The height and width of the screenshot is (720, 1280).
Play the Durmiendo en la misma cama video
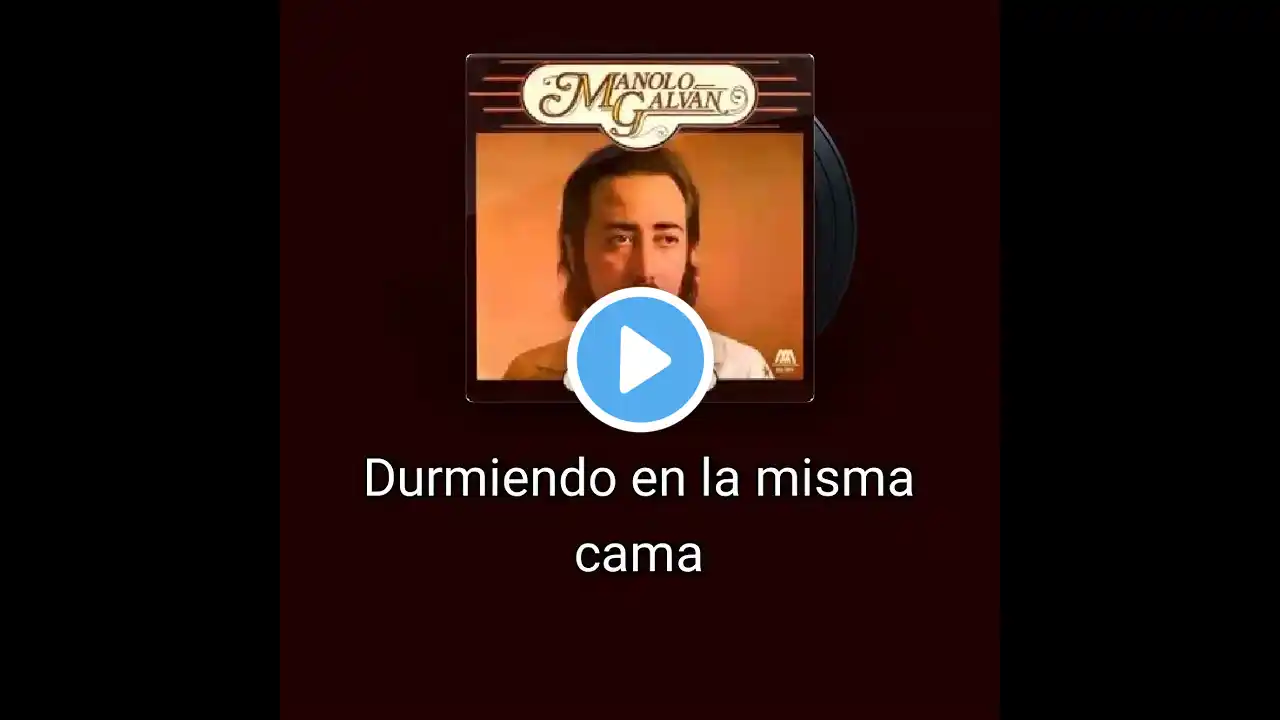(640, 359)
